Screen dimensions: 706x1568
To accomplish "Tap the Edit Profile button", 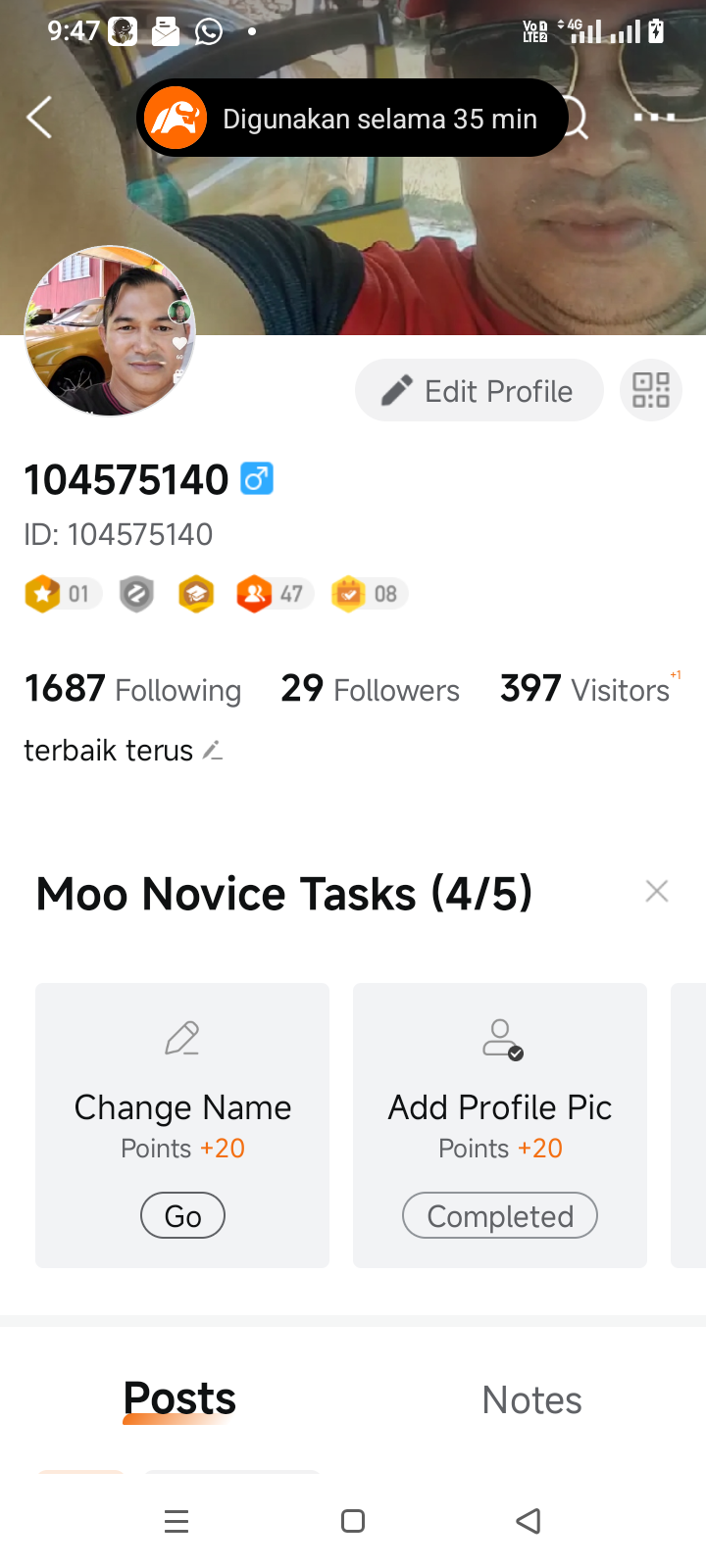I will click(479, 391).
